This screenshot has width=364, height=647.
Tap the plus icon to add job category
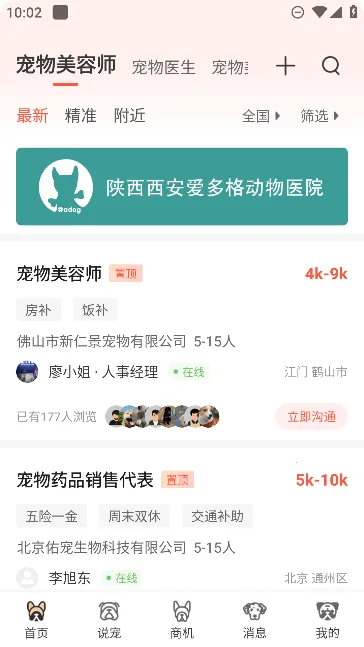[286, 66]
